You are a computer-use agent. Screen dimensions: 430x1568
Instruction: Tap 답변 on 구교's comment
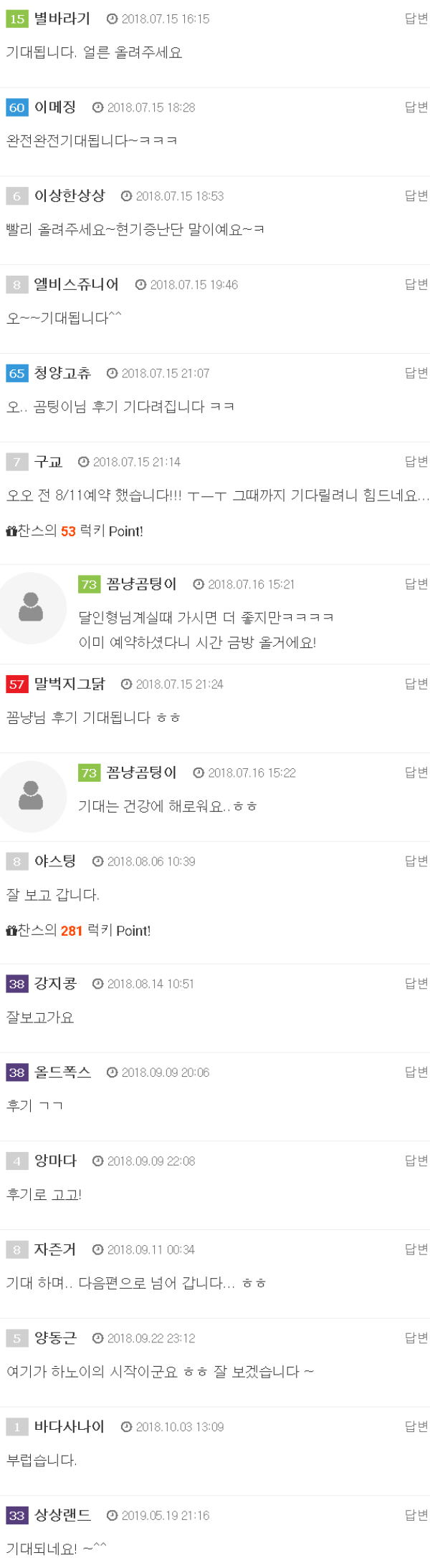(416, 462)
